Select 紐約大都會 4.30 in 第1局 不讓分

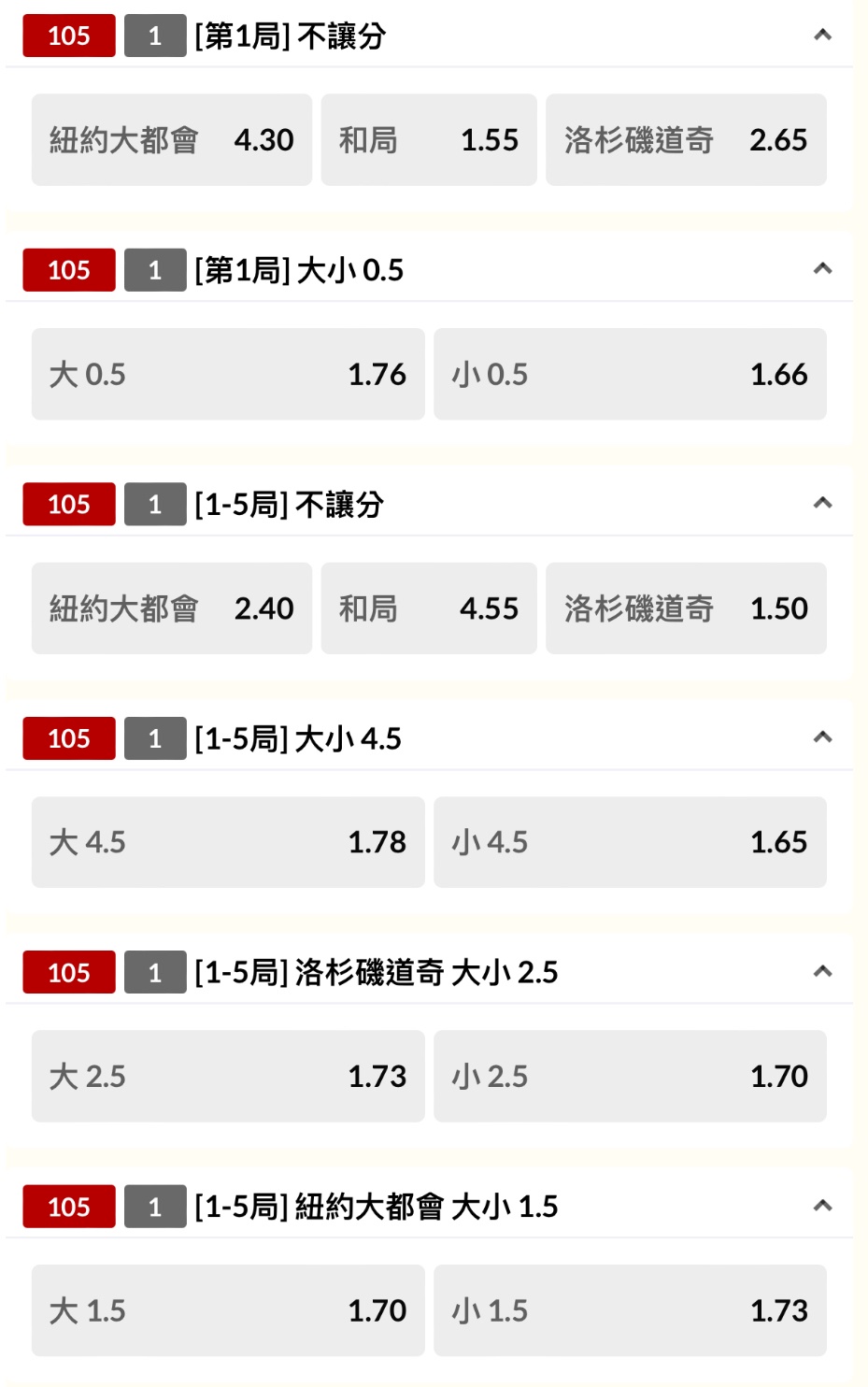tap(171, 140)
